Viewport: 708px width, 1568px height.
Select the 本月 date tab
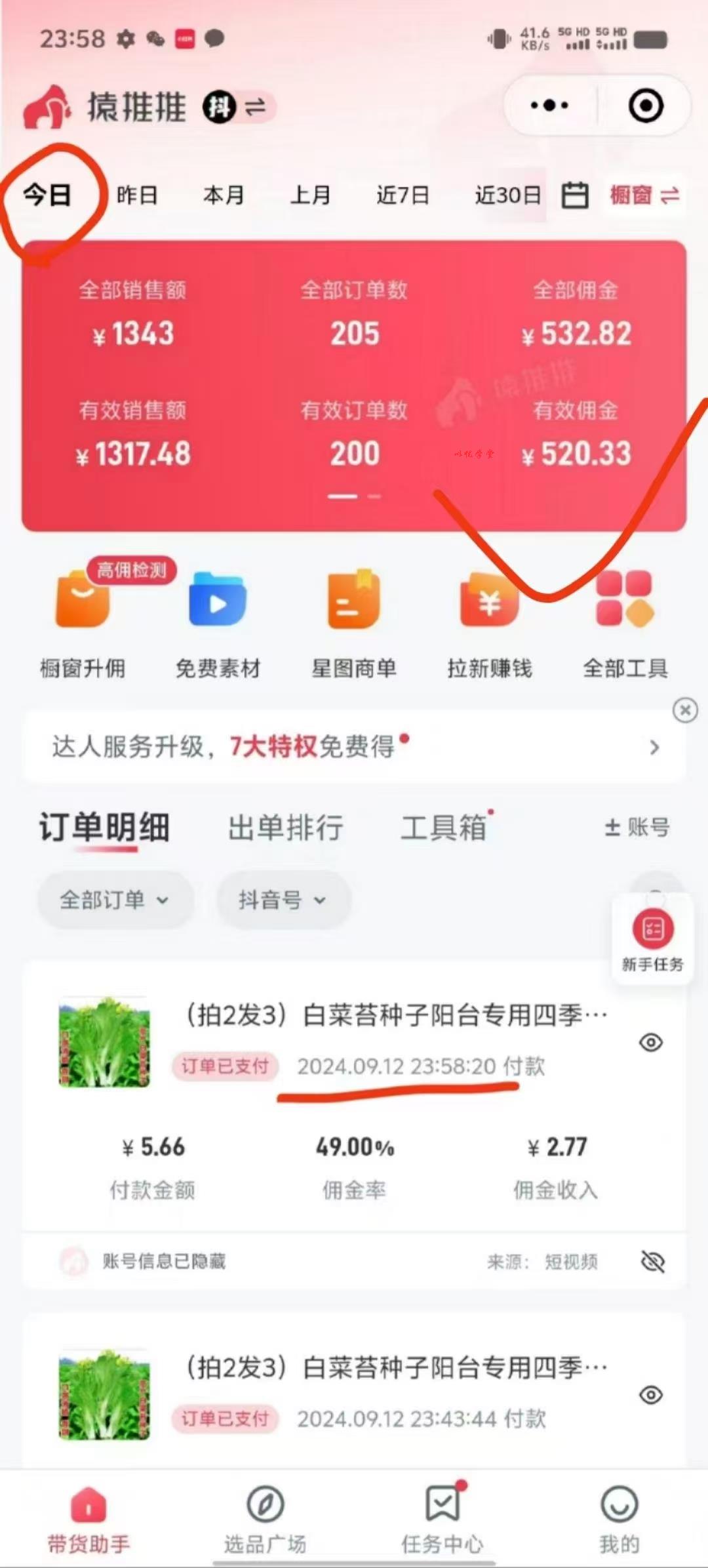click(224, 195)
